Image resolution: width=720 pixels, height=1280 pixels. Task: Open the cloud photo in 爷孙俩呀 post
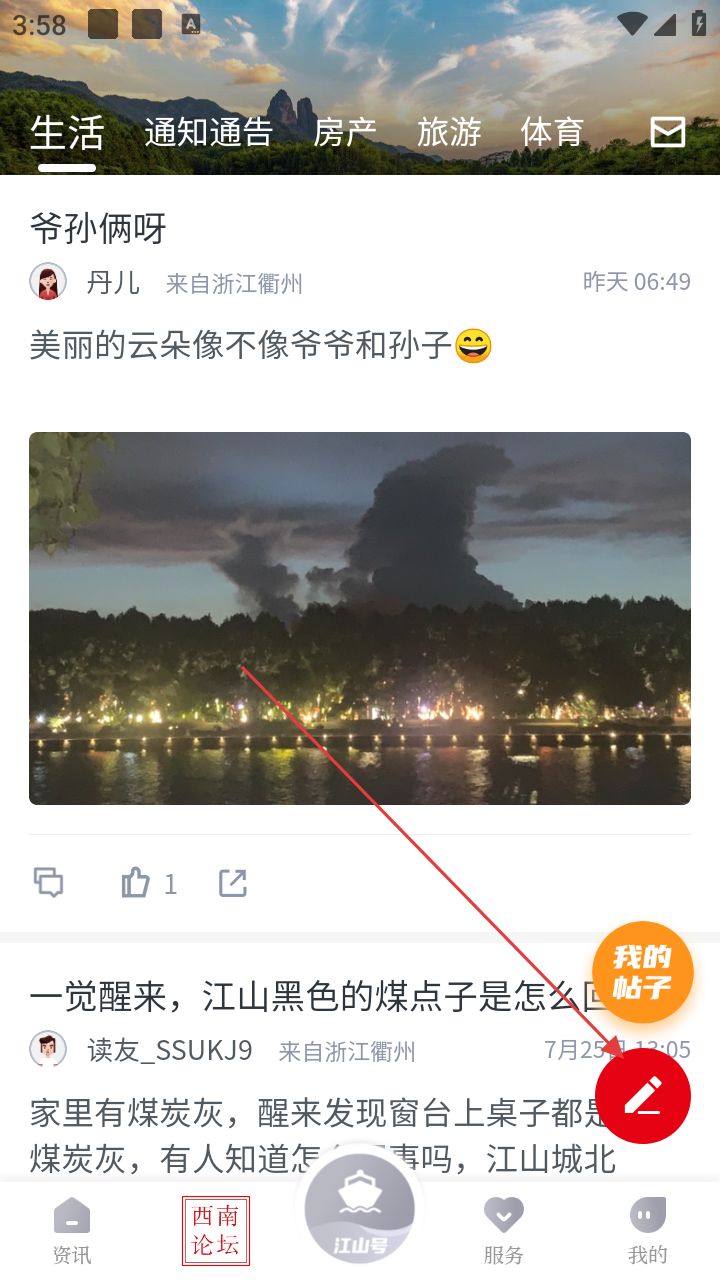pos(360,618)
